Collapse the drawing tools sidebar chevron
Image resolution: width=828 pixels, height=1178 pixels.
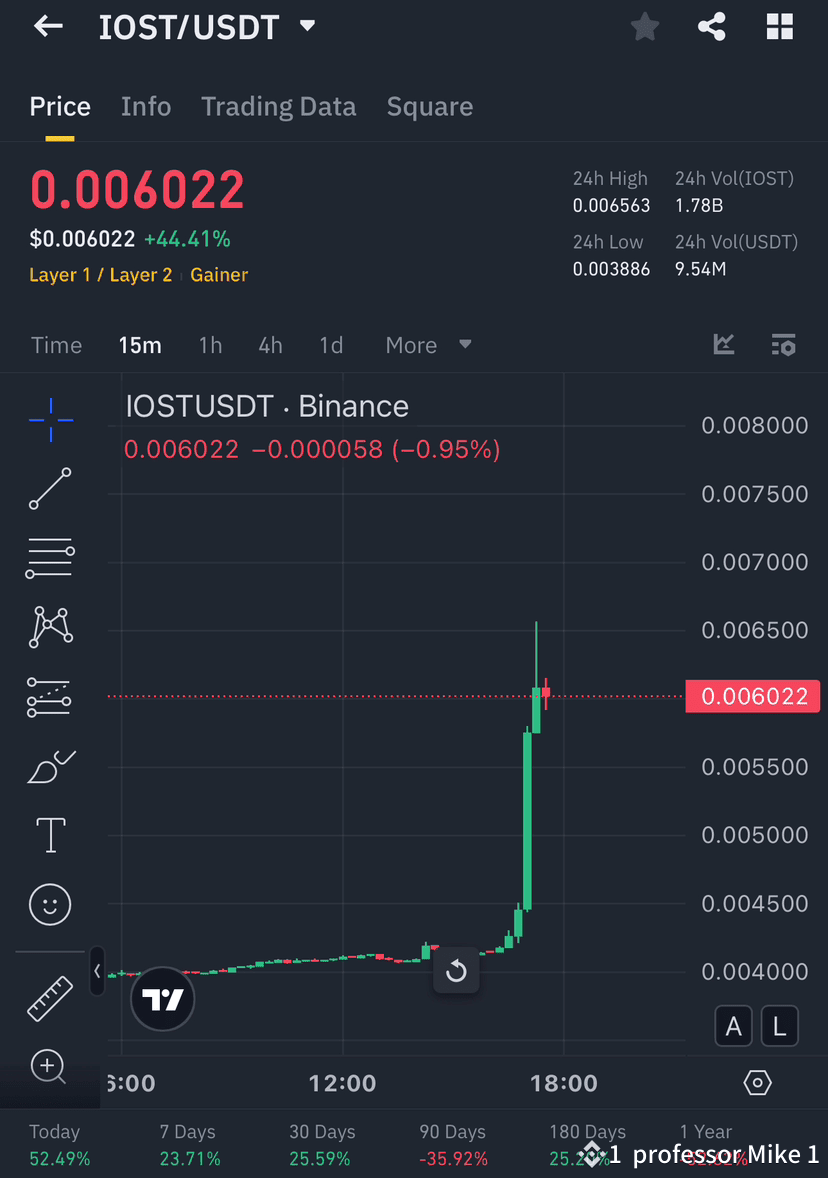tap(97, 971)
